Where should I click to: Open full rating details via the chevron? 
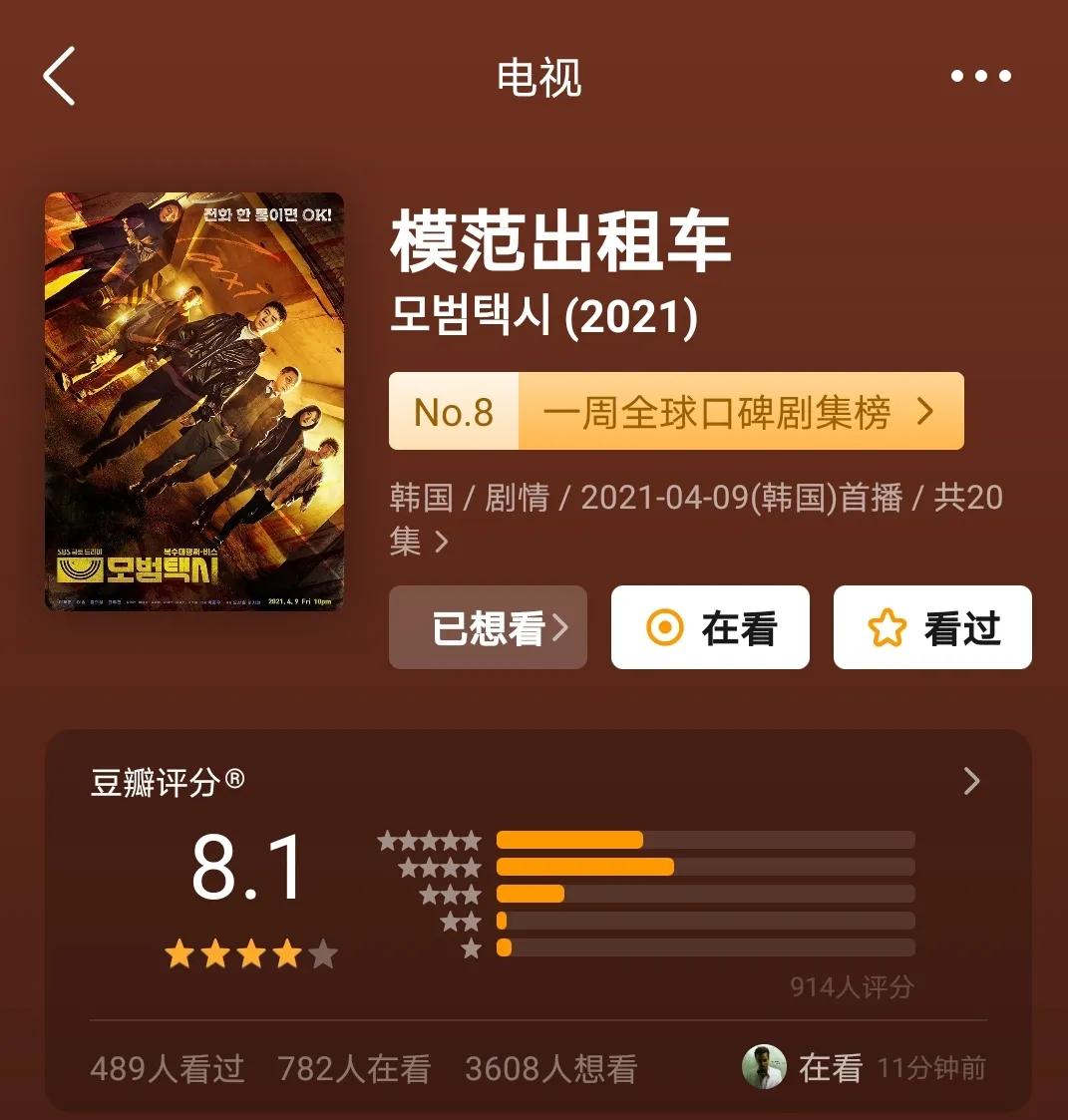[x=971, y=781]
